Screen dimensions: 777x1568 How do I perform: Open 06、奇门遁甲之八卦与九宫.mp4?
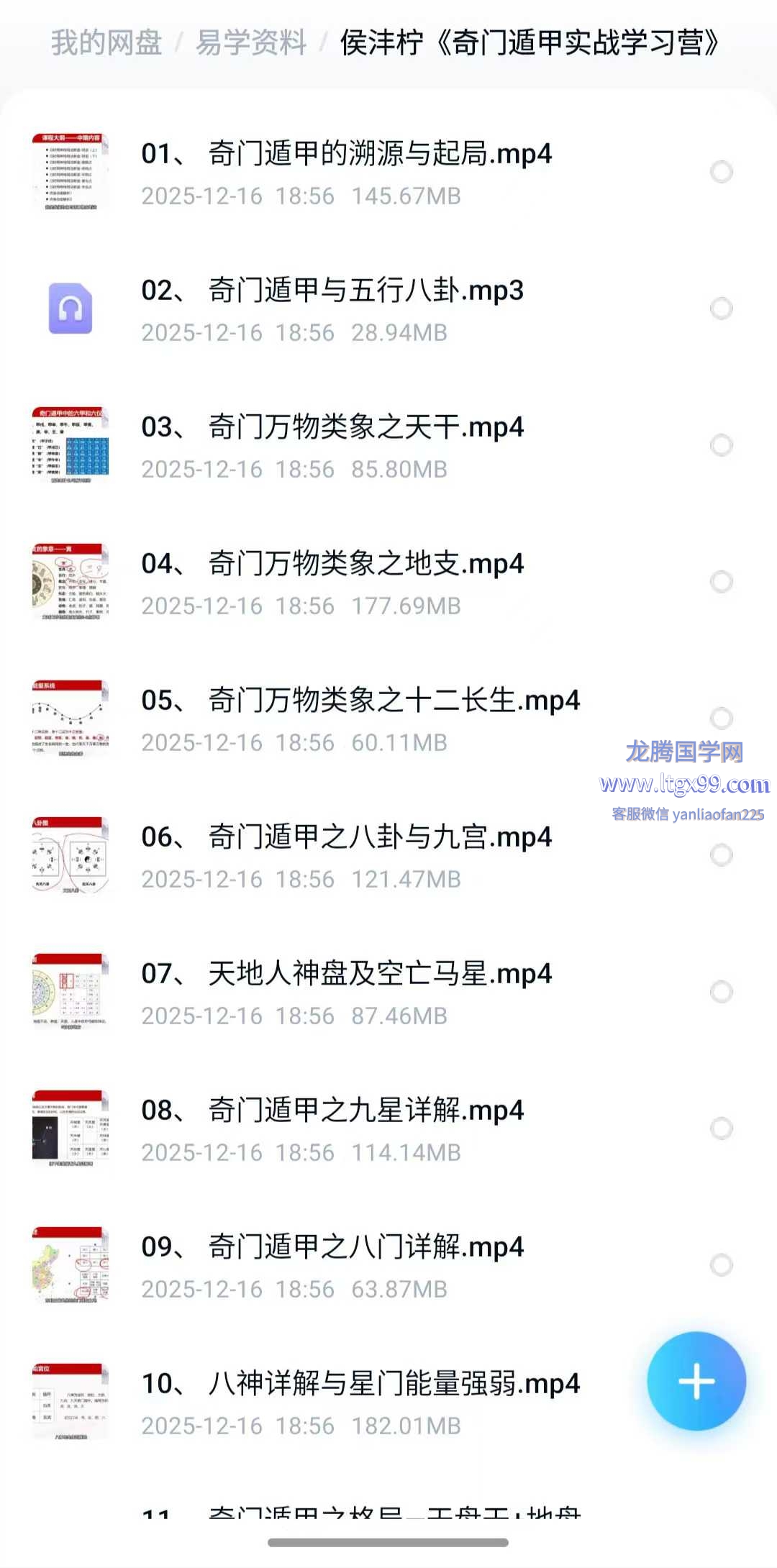coord(346,837)
